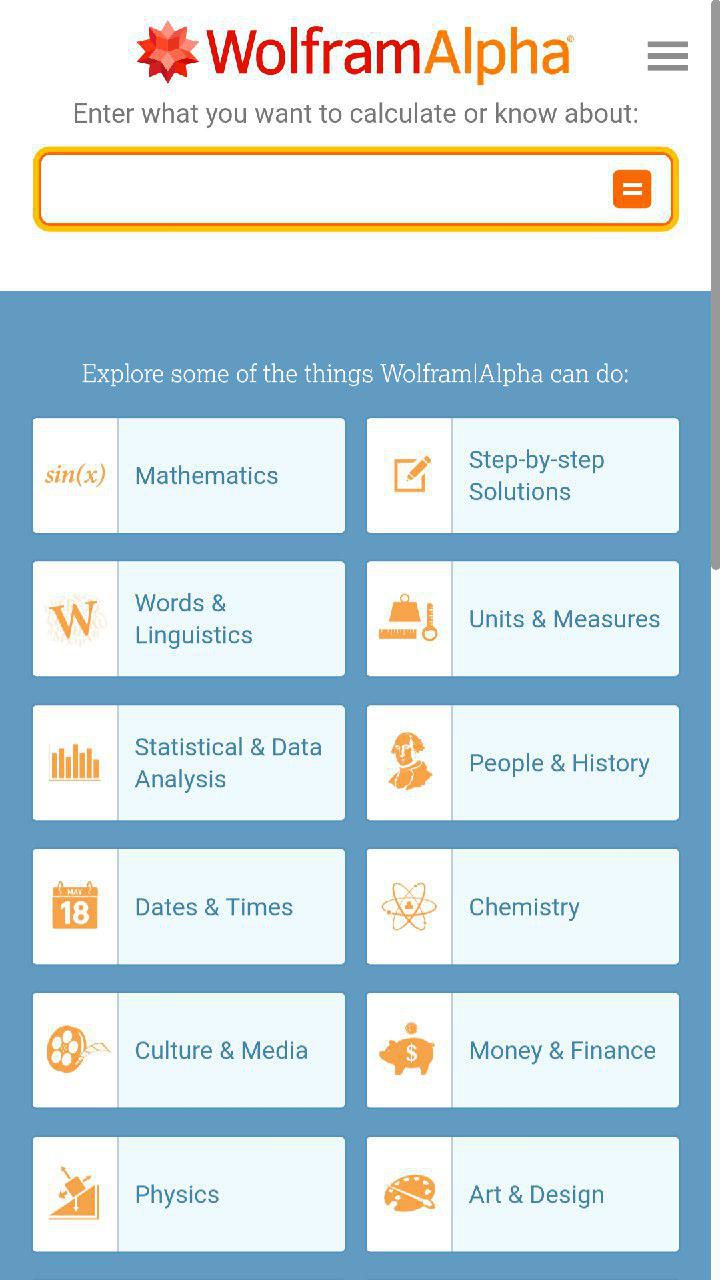Click the Culture & Media film reel icon
Image resolution: width=720 pixels, height=1280 pixels.
74,1050
